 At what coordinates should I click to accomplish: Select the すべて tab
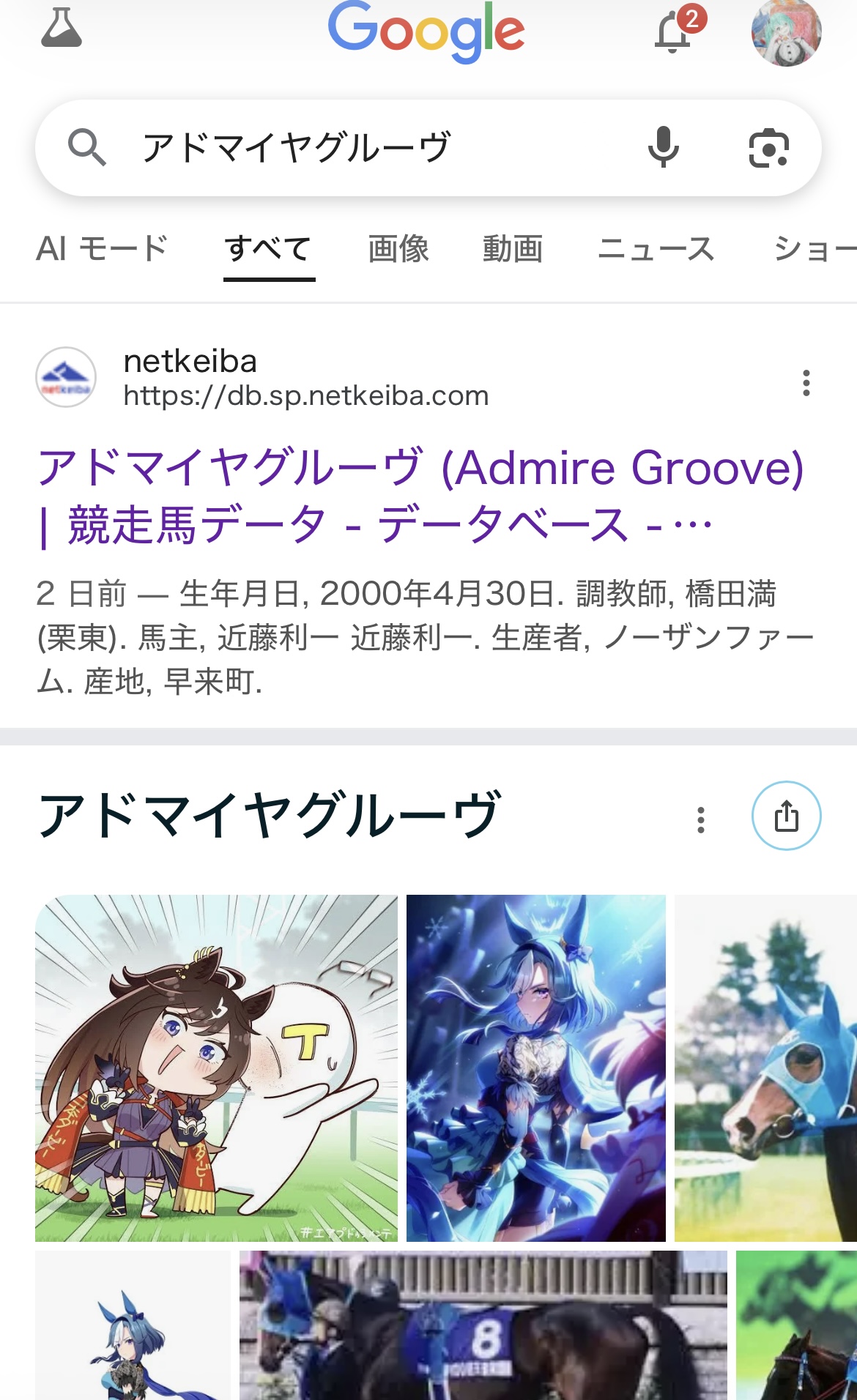pyautogui.click(x=269, y=249)
